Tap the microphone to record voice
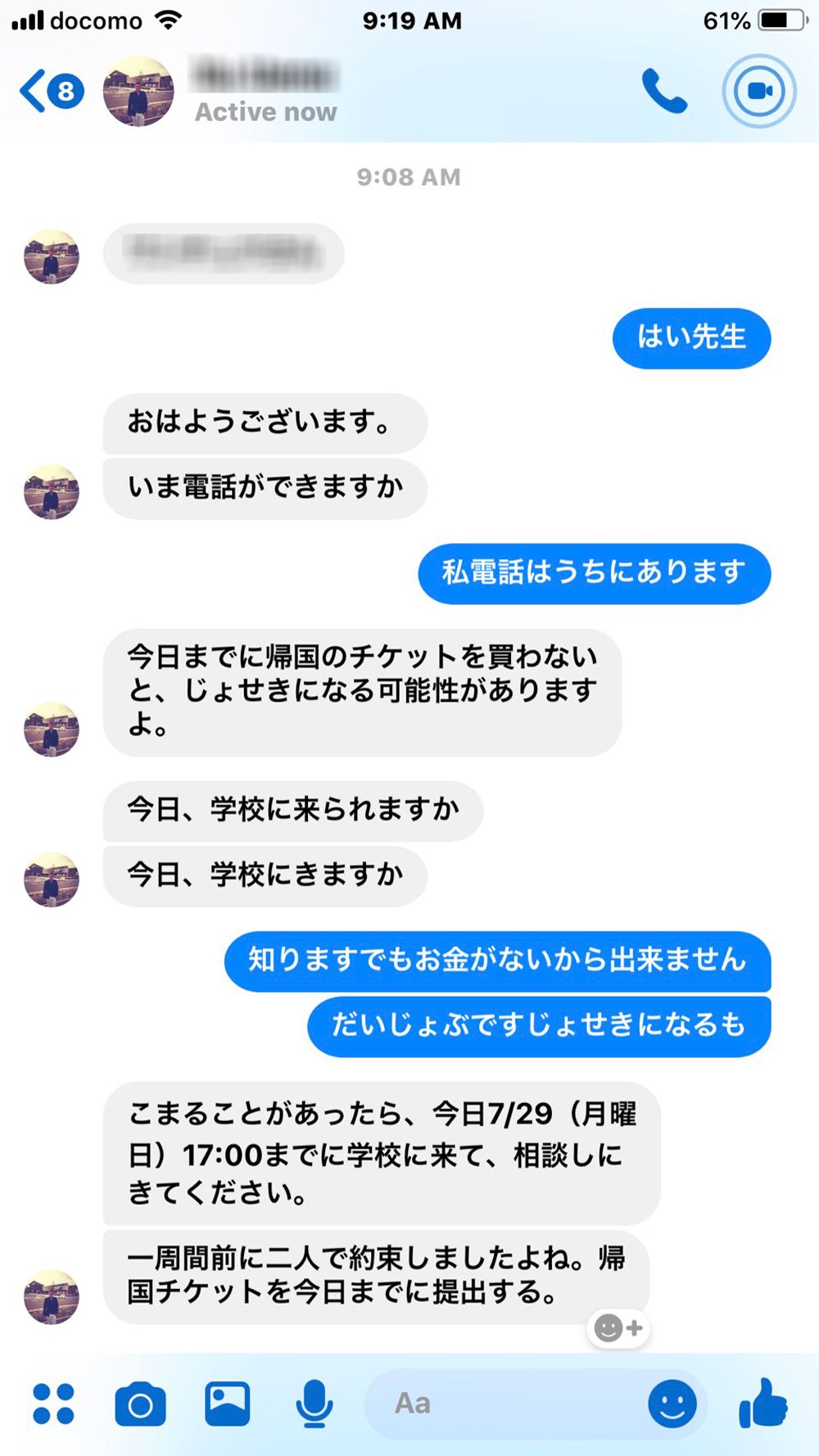This screenshot has width=819, height=1456. (314, 1404)
